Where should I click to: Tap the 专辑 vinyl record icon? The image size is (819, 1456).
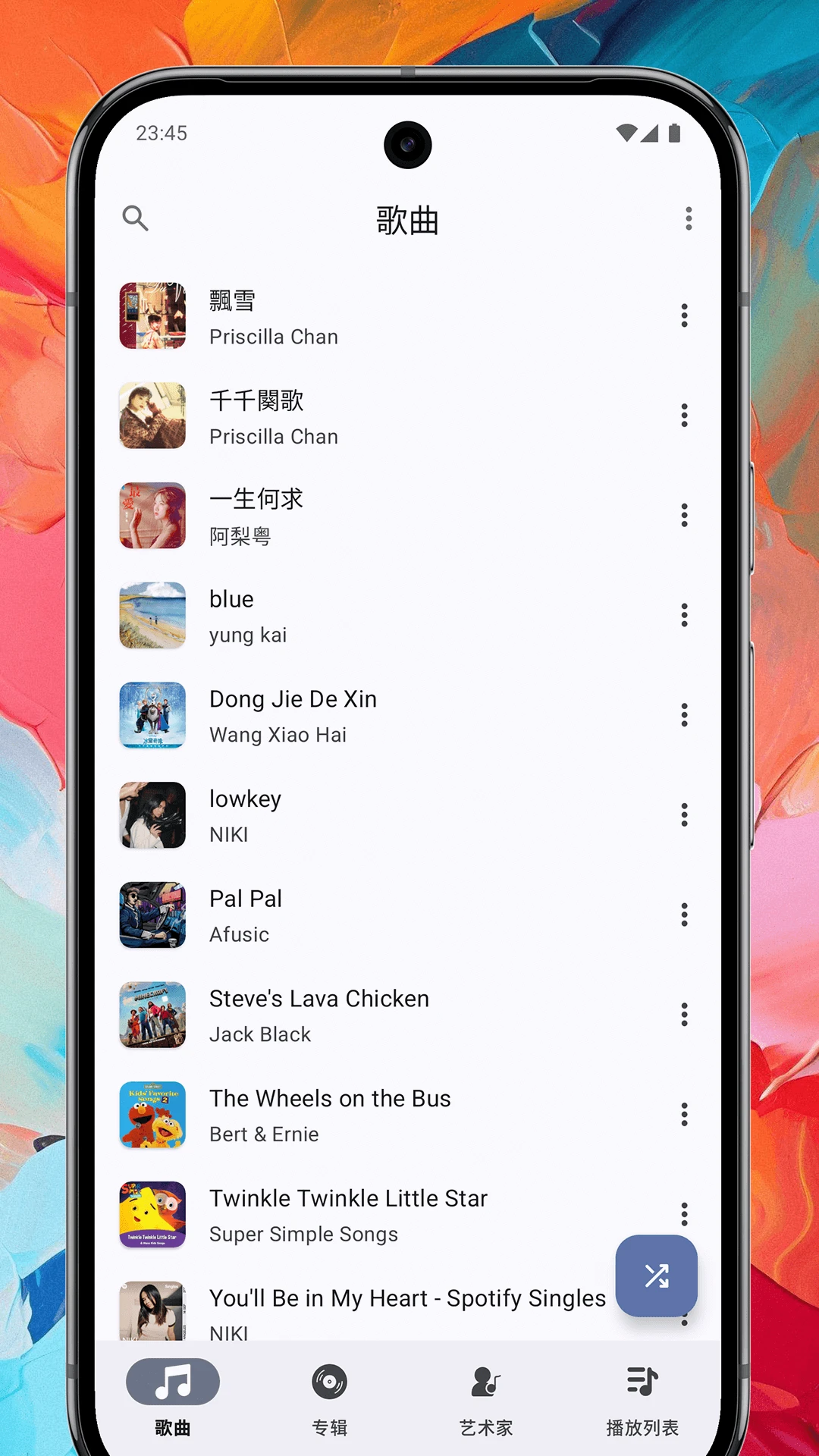click(x=329, y=1382)
